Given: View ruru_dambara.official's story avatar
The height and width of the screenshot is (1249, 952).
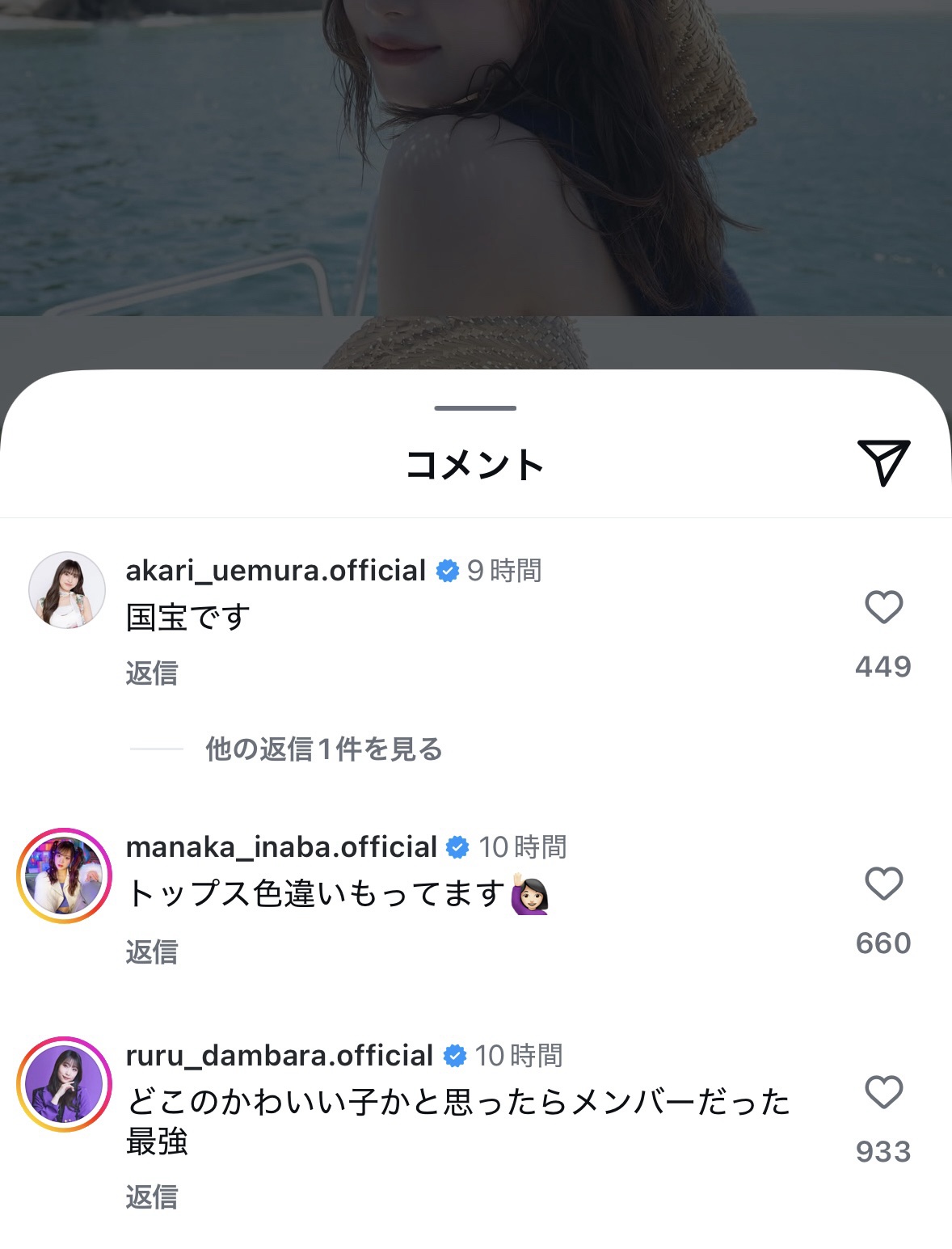Looking at the screenshot, I should coord(65,1084).
